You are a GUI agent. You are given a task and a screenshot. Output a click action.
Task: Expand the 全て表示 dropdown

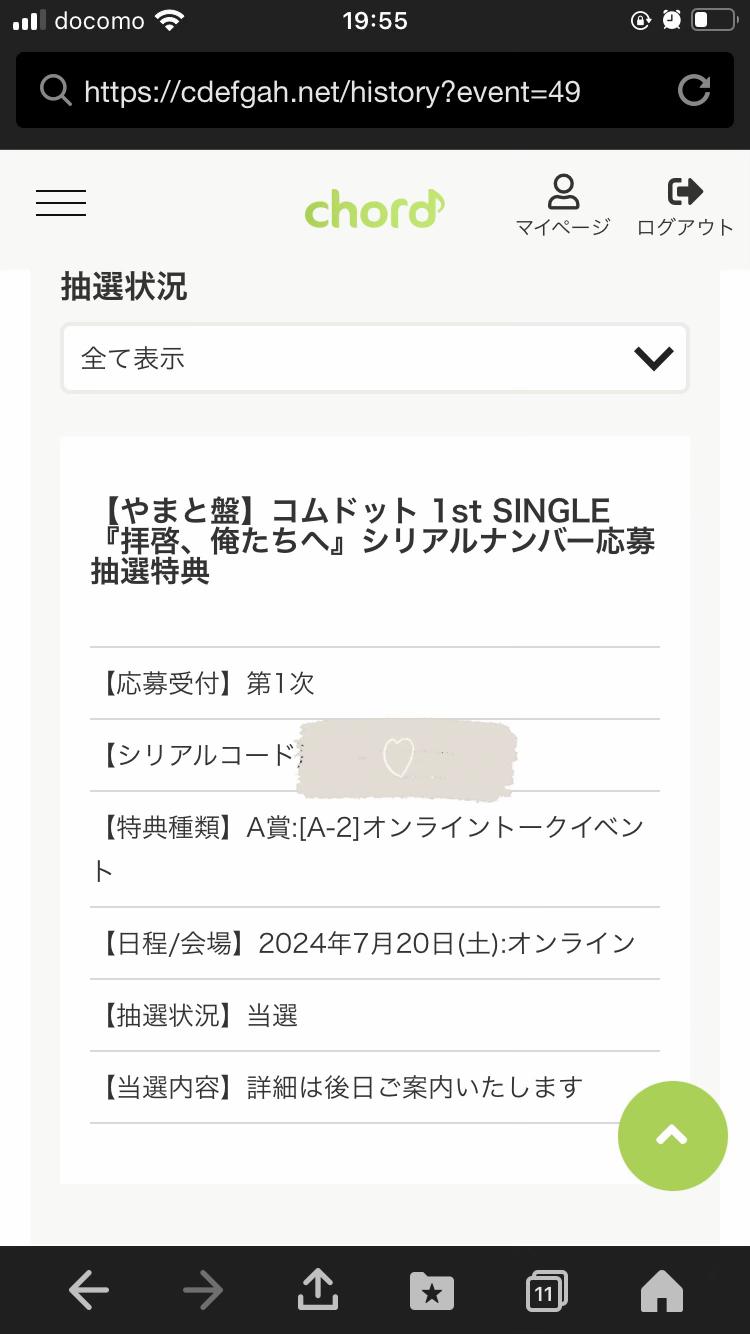[375, 358]
